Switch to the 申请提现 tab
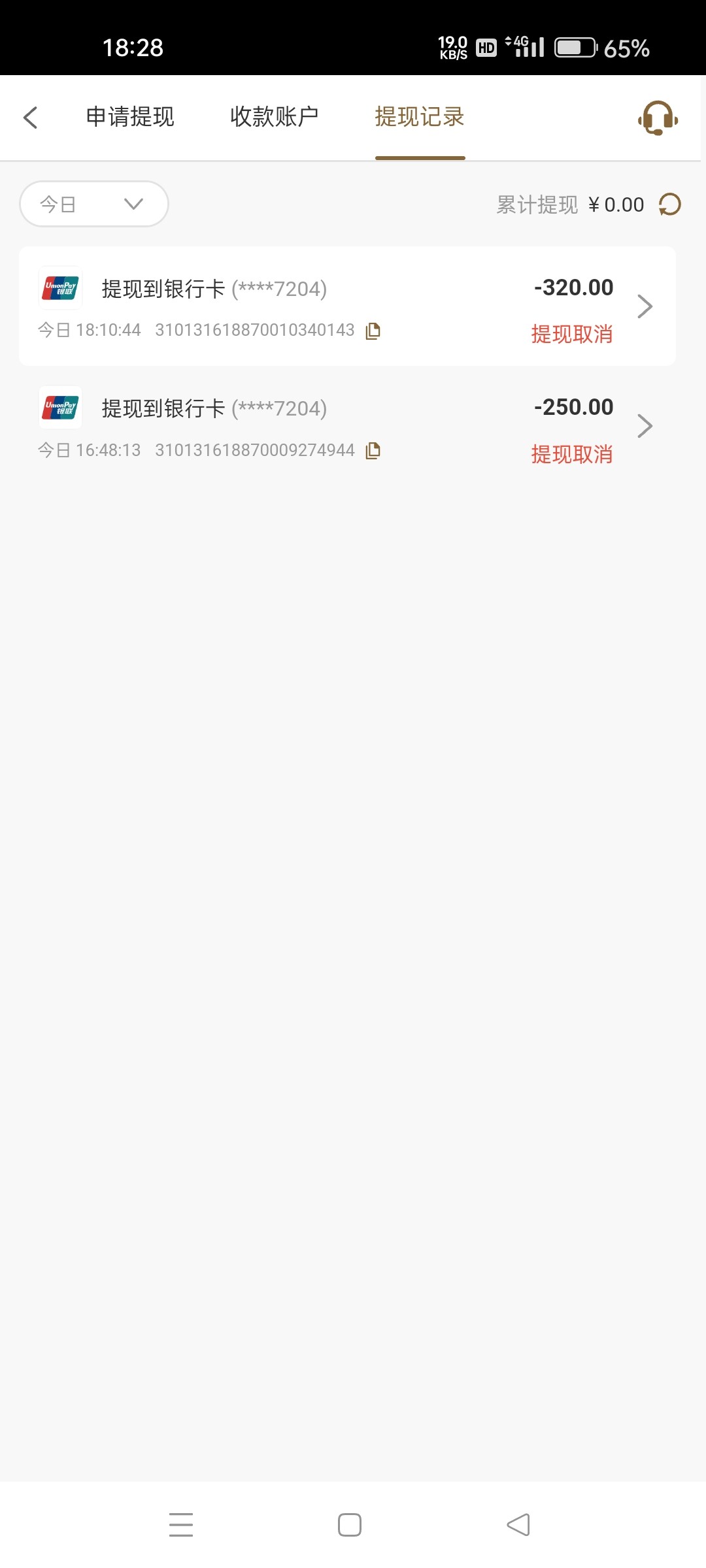 pyautogui.click(x=130, y=117)
